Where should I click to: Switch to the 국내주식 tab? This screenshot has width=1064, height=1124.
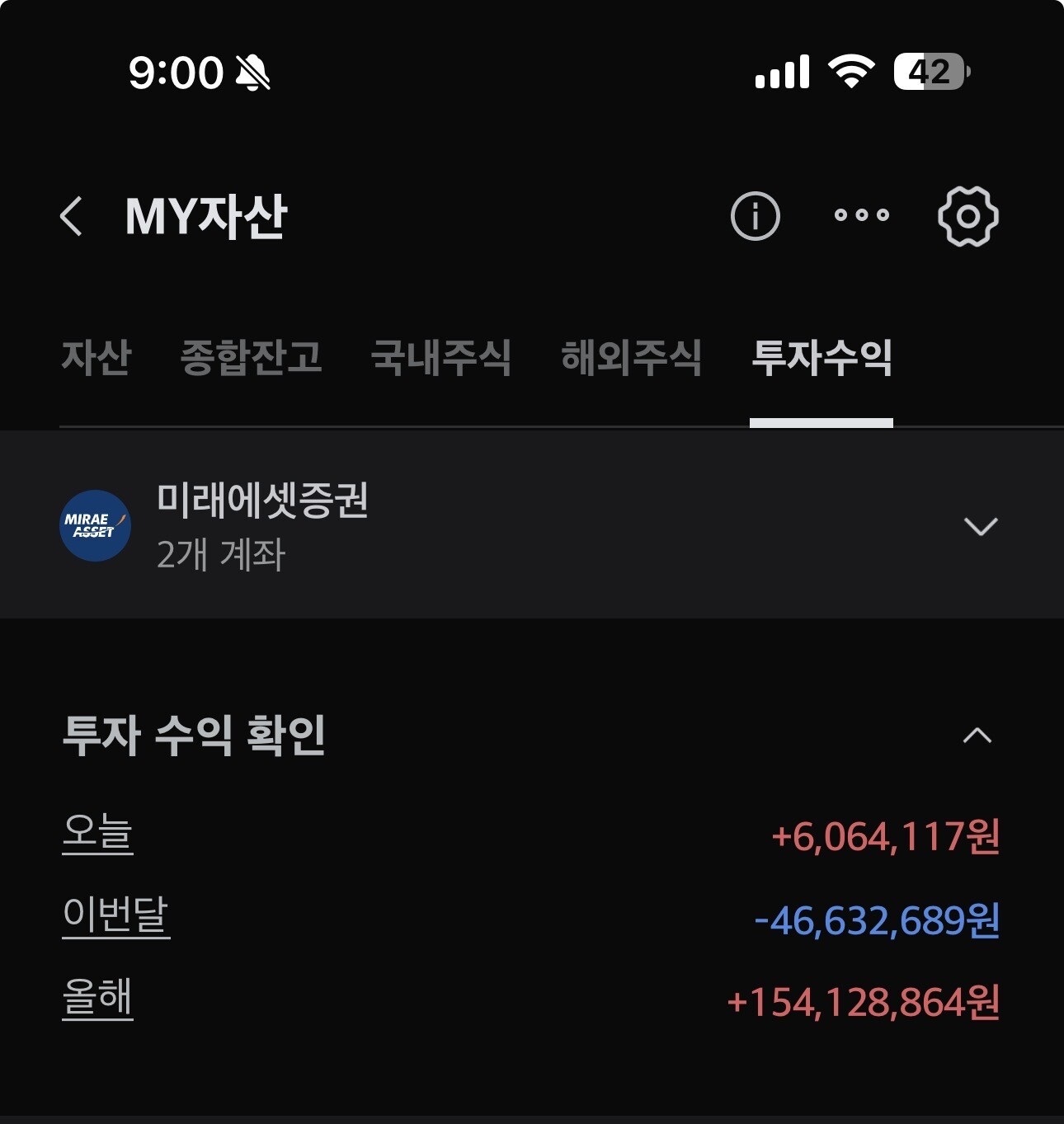point(441,357)
